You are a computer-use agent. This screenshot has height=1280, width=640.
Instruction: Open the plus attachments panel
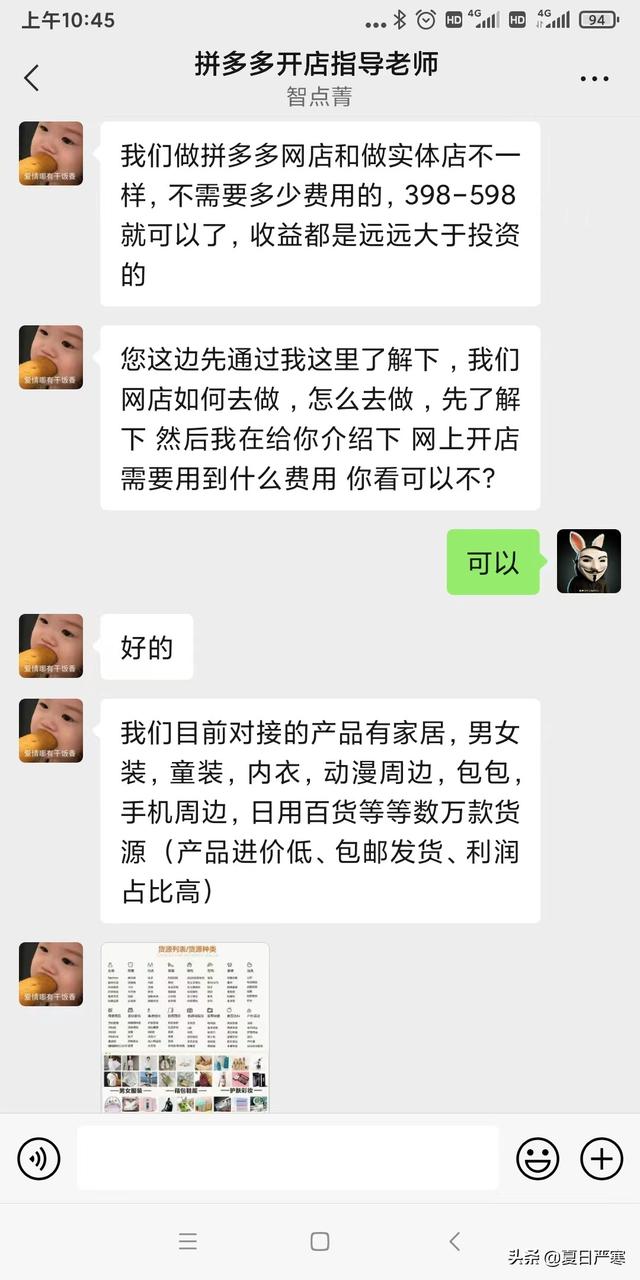(x=601, y=1158)
